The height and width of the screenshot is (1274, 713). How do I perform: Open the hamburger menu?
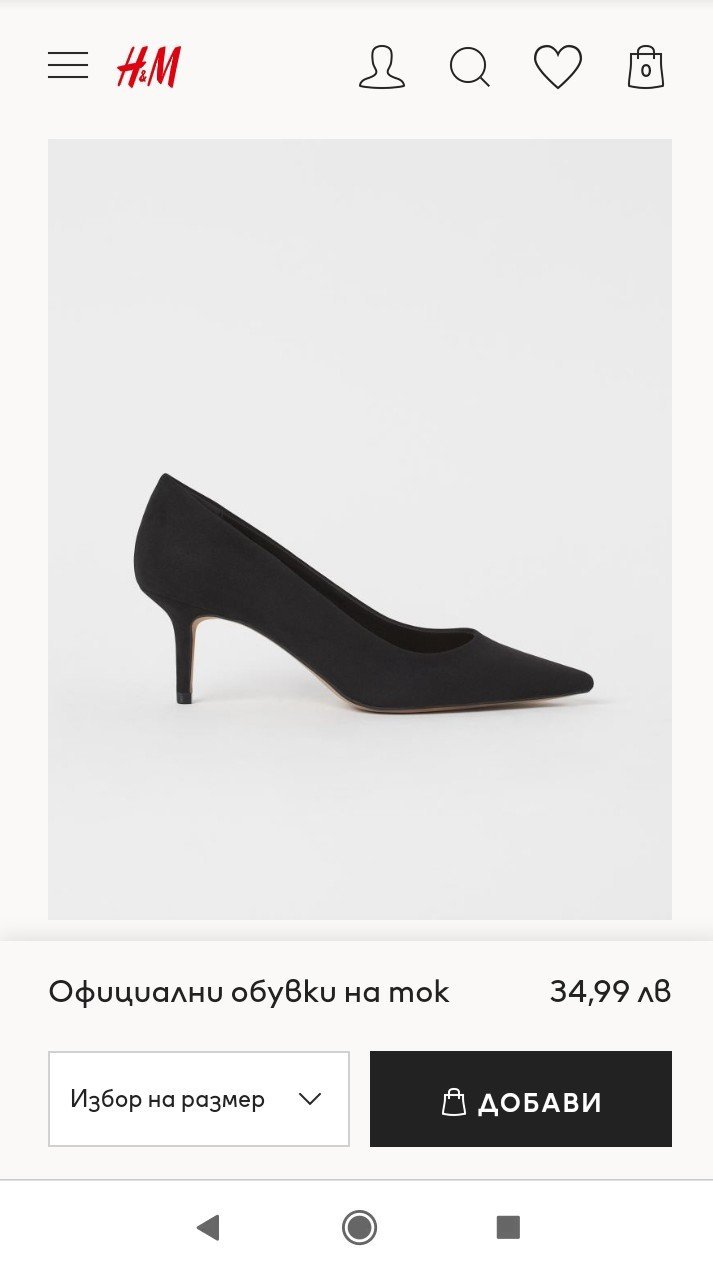click(68, 66)
